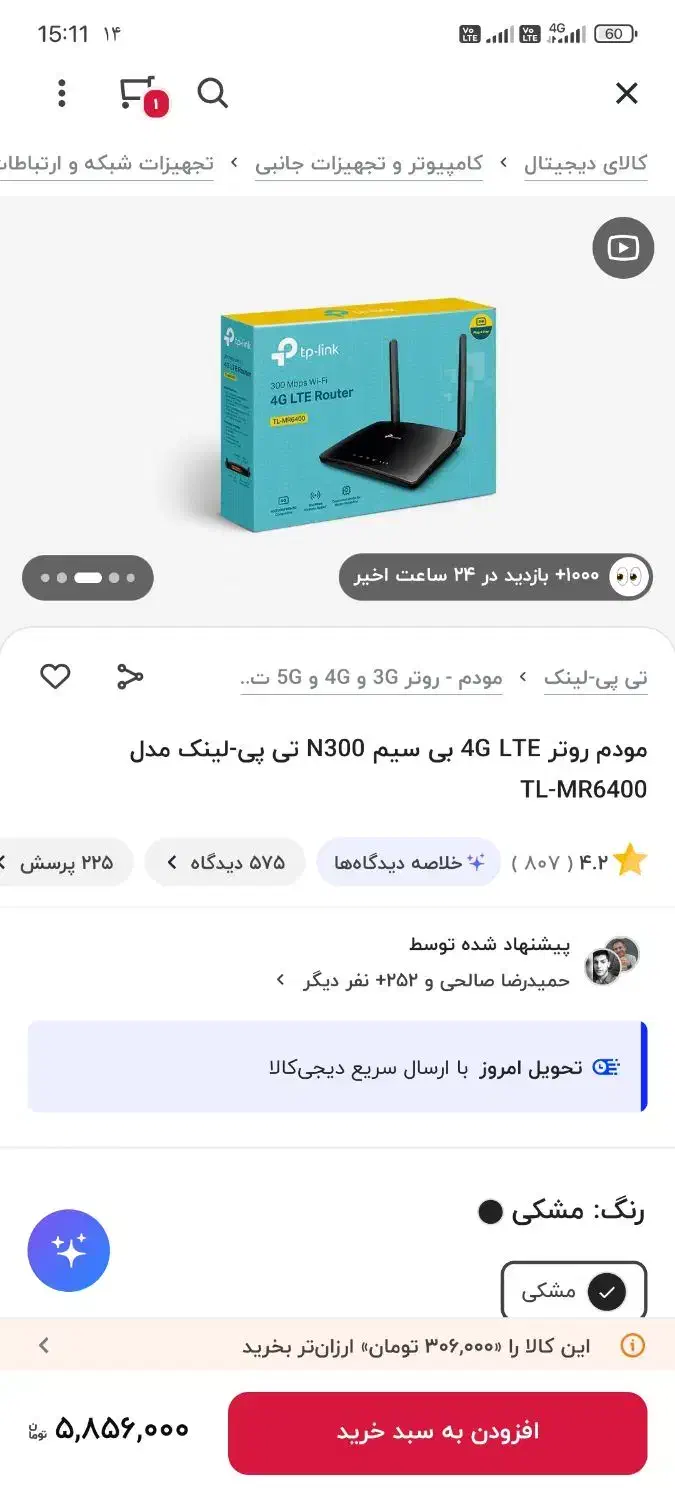
Task: Select the مشکی color option
Action: click(573, 1291)
